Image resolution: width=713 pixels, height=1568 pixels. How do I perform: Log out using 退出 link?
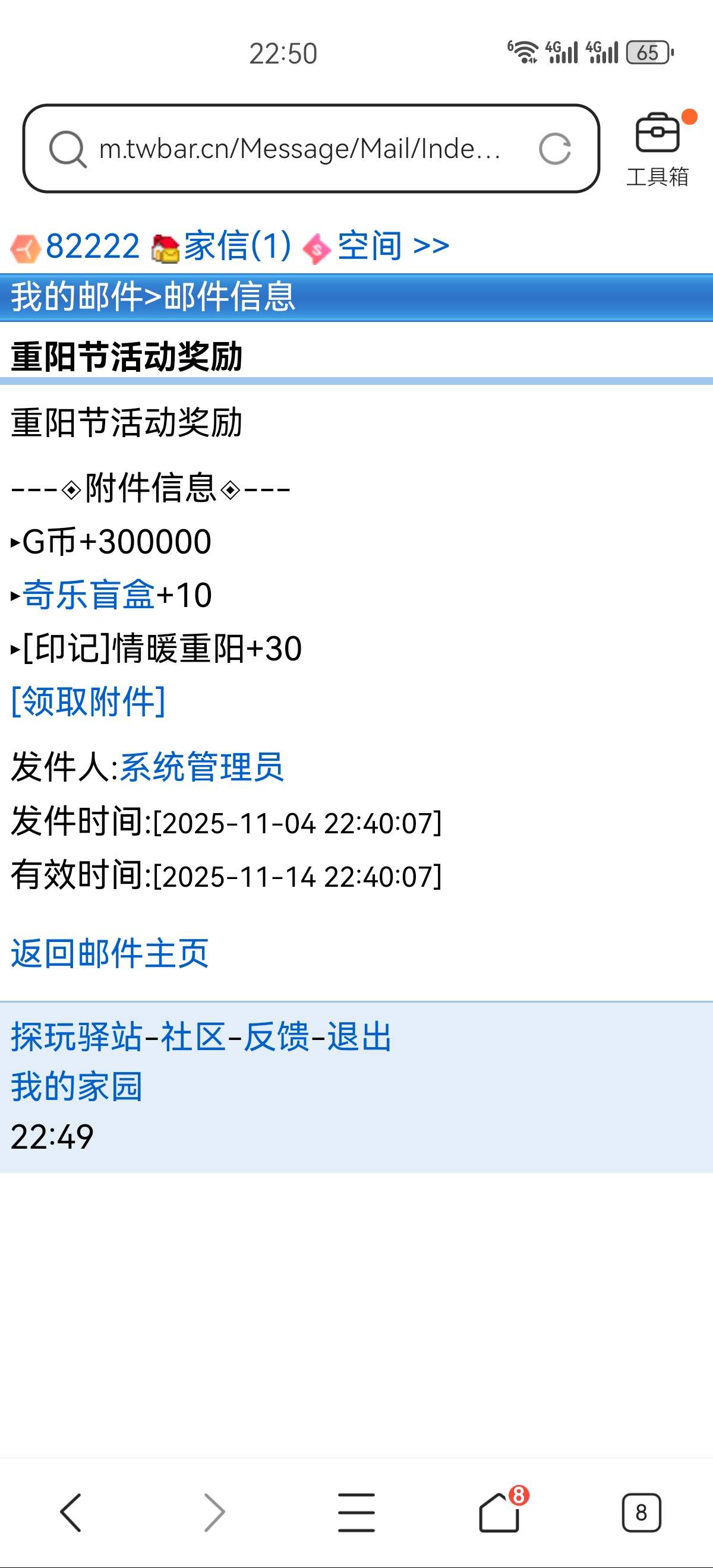(359, 1037)
